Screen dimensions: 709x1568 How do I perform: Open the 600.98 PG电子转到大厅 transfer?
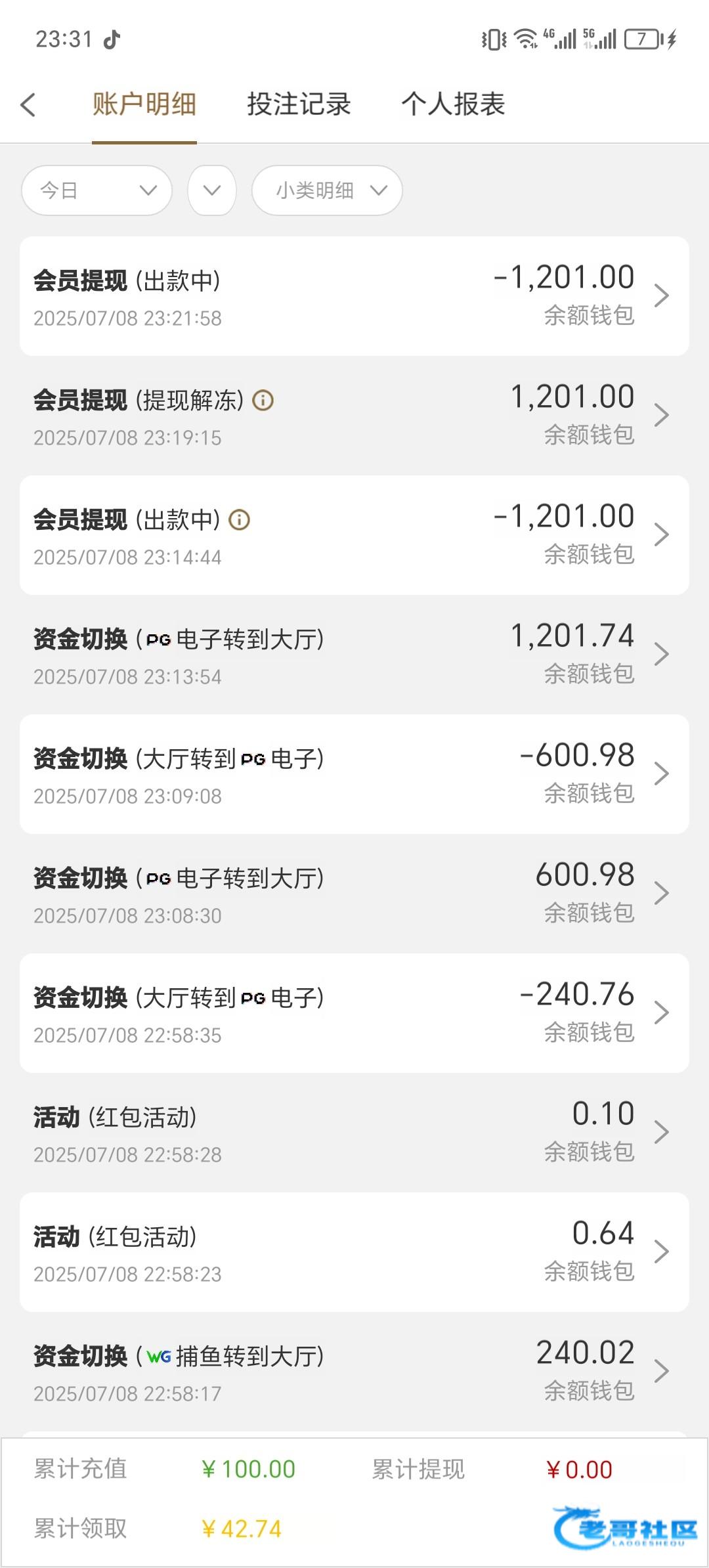[354, 894]
